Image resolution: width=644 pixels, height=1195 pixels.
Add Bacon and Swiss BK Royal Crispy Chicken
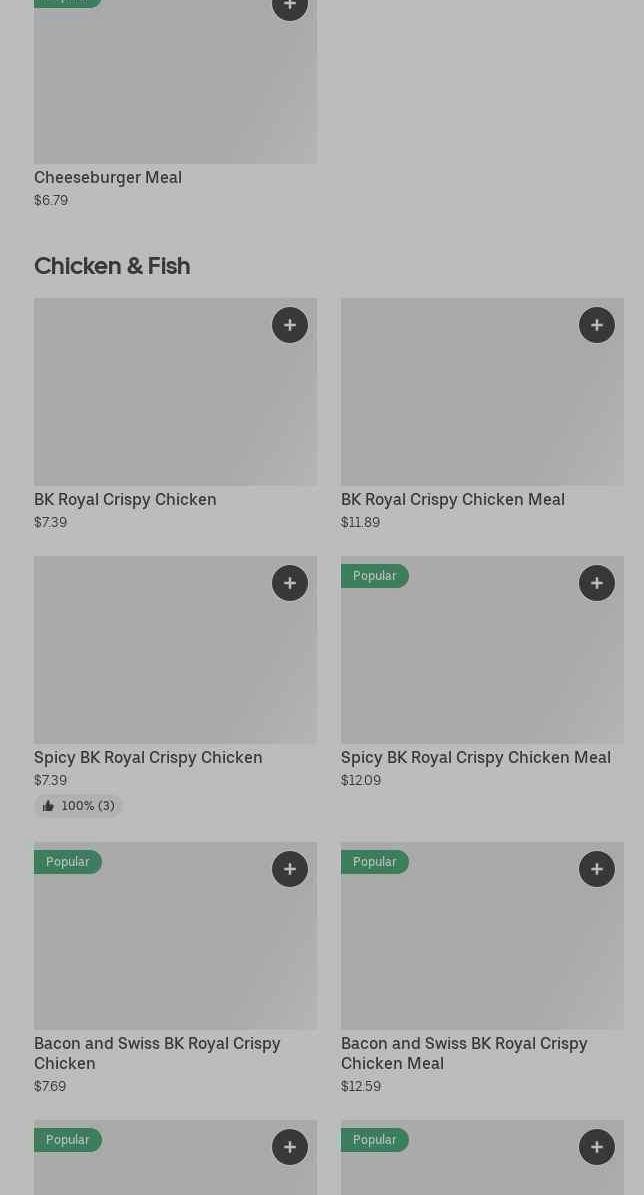(x=290, y=869)
